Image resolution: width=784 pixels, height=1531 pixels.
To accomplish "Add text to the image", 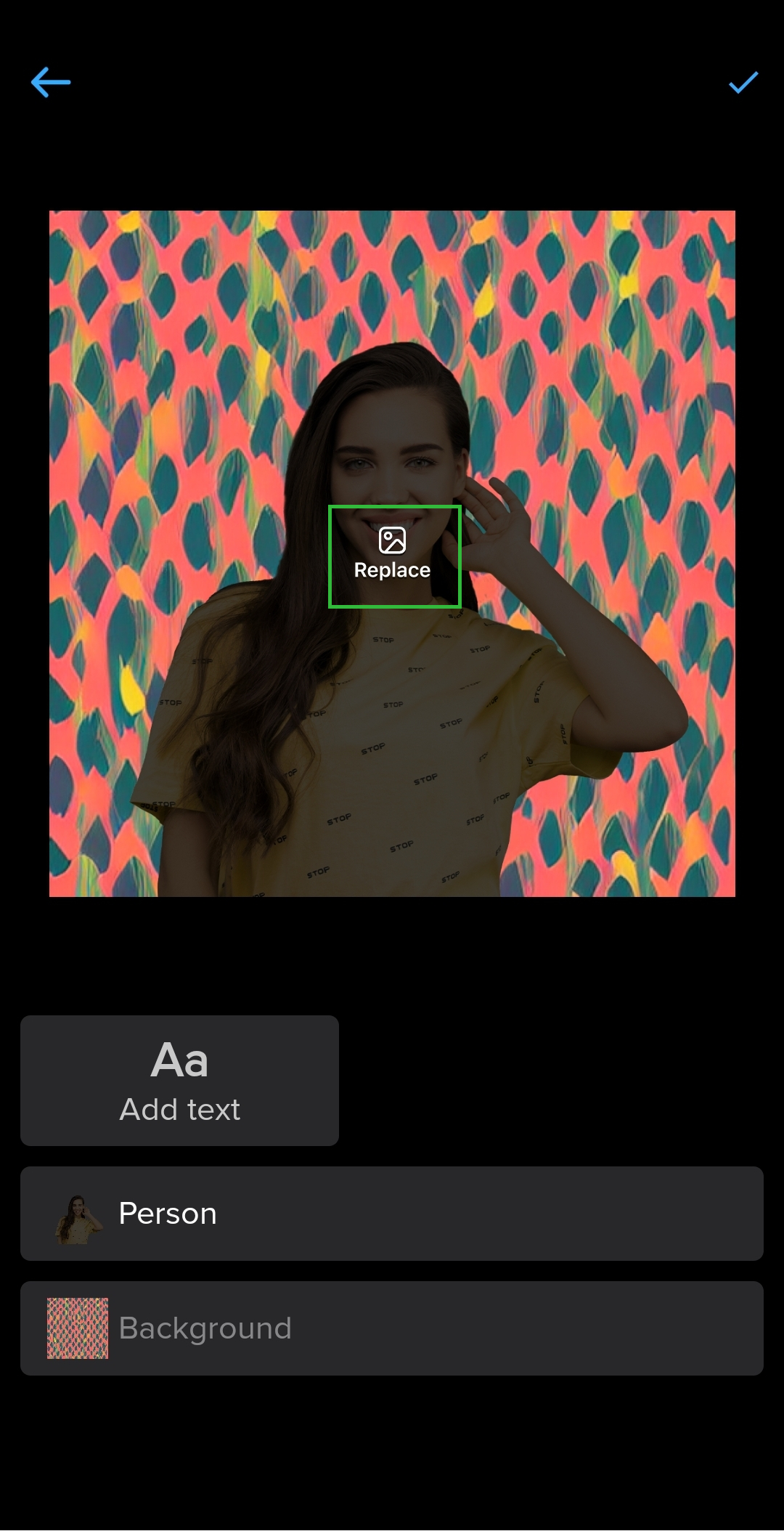I will click(x=179, y=1081).
